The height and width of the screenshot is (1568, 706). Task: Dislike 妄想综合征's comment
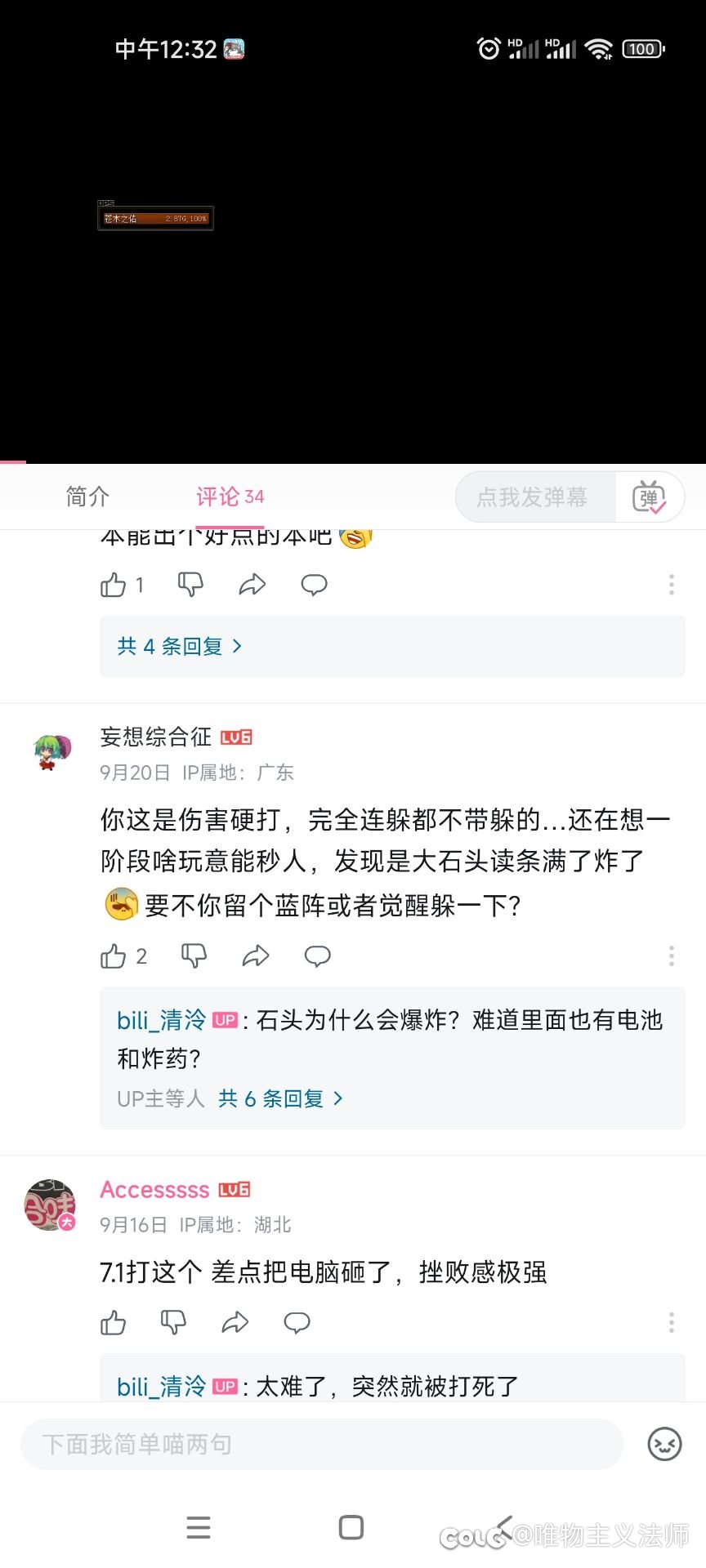tap(194, 956)
